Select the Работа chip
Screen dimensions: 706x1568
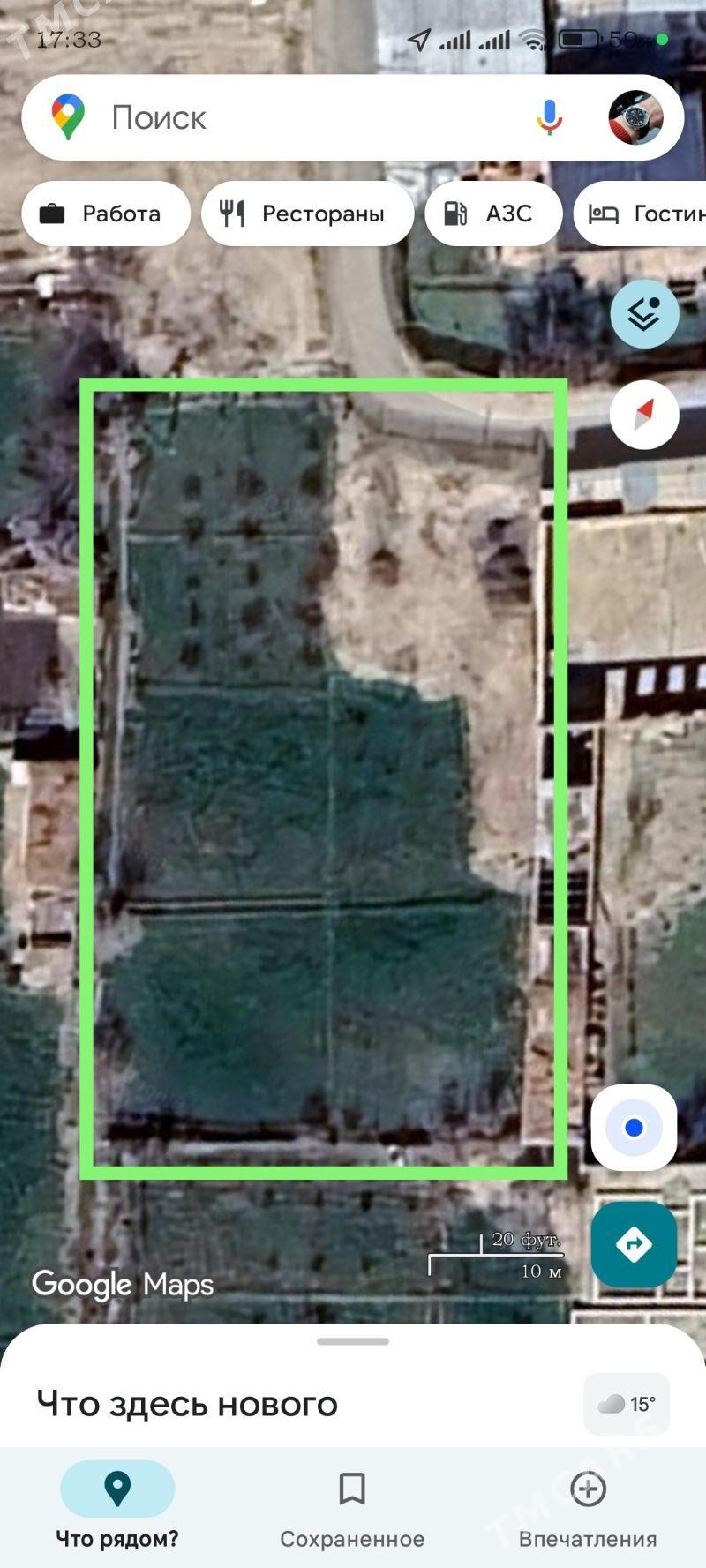click(x=105, y=214)
